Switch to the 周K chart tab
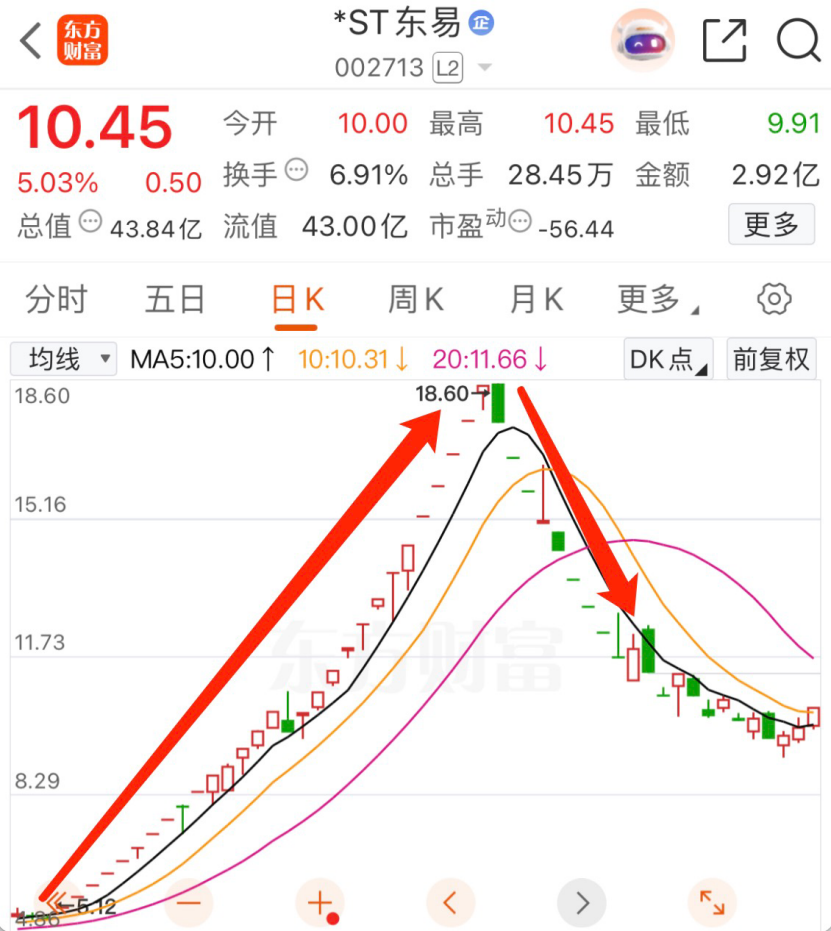This screenshot has width=831, height=931. 415,299
